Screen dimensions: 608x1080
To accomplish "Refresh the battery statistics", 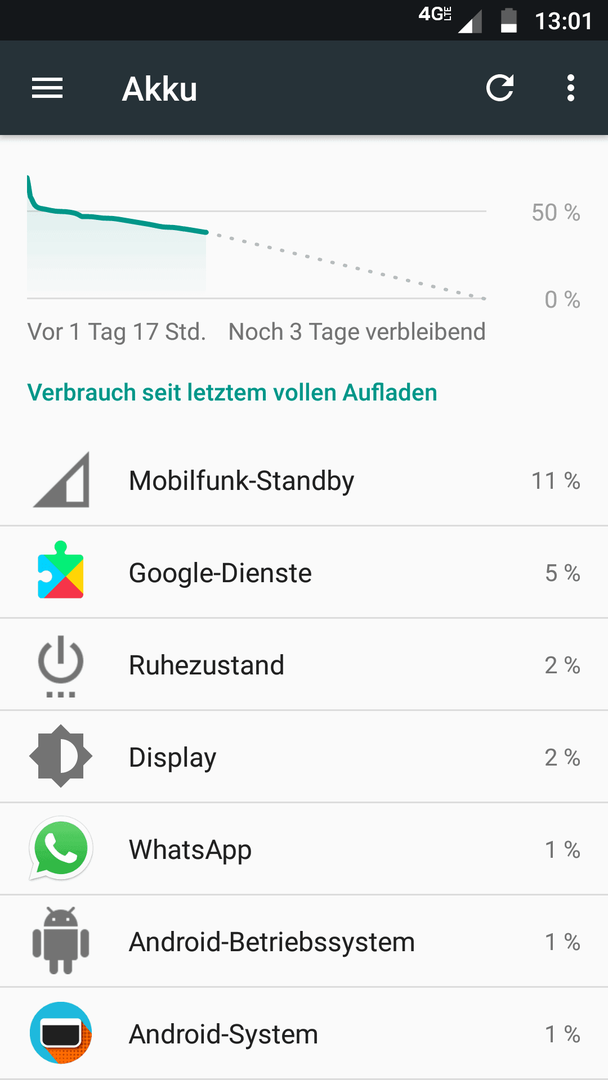I will point(500,88).
